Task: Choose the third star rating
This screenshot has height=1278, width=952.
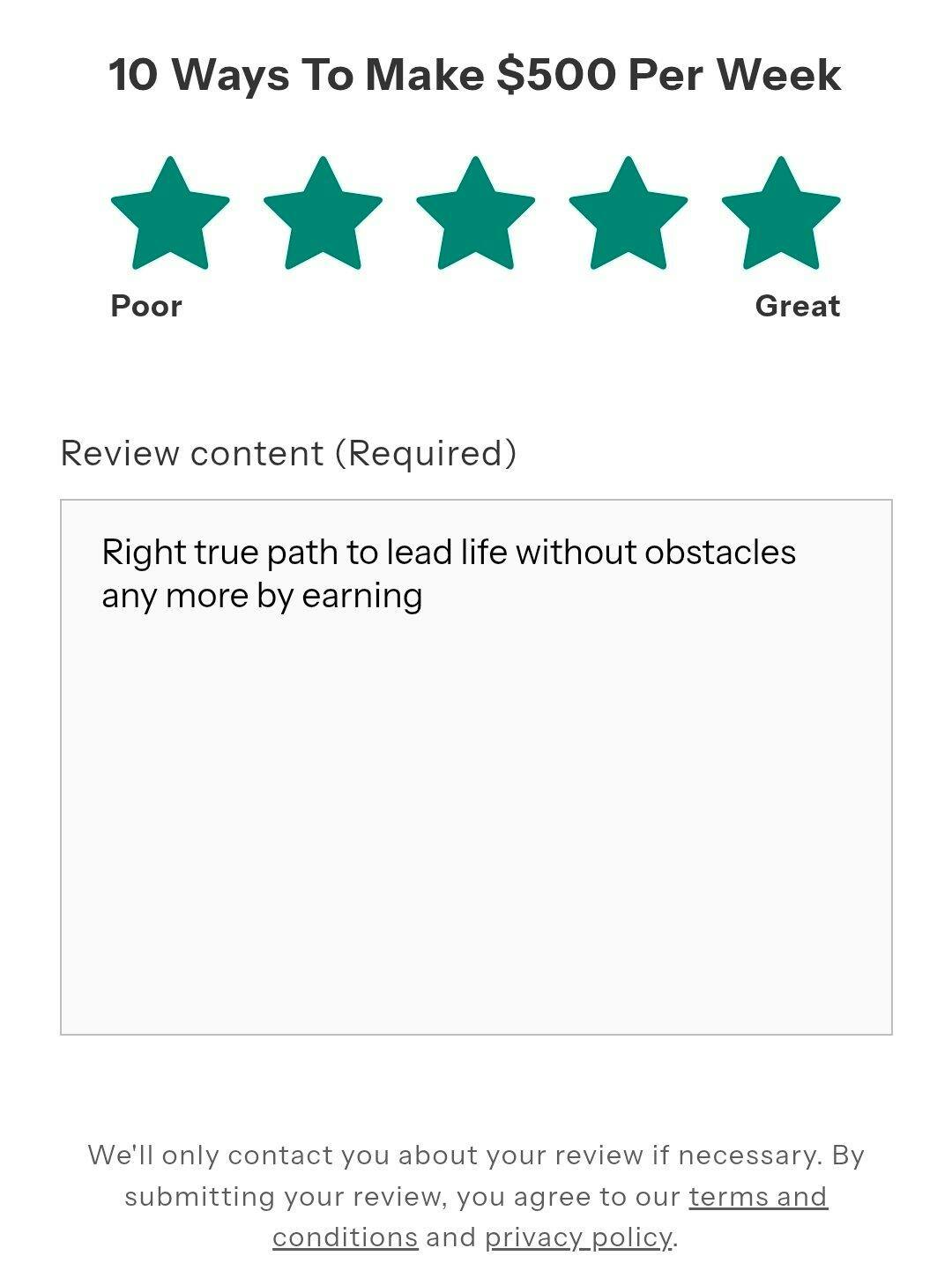Action: coord(475,216)
